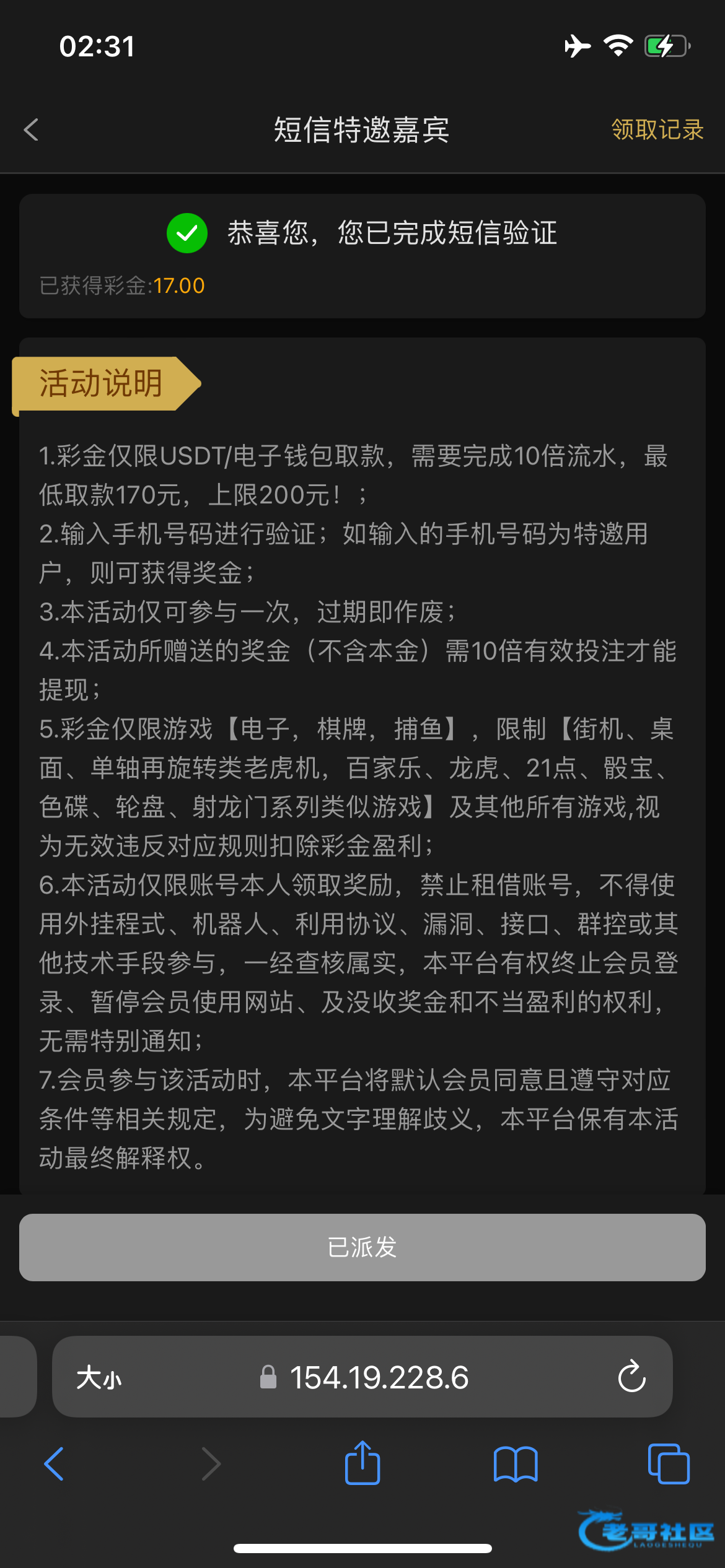Tap the 154.19.228.6 address bar

point(378,1378)
